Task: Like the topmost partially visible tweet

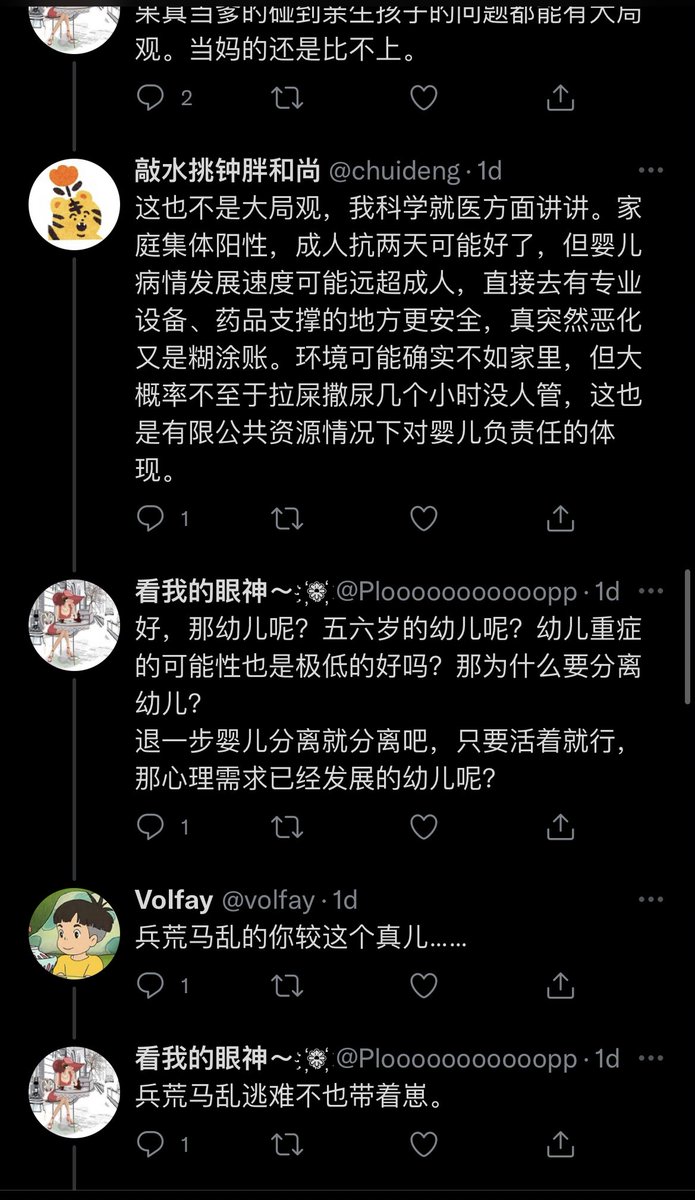Action: click(424, 97)
